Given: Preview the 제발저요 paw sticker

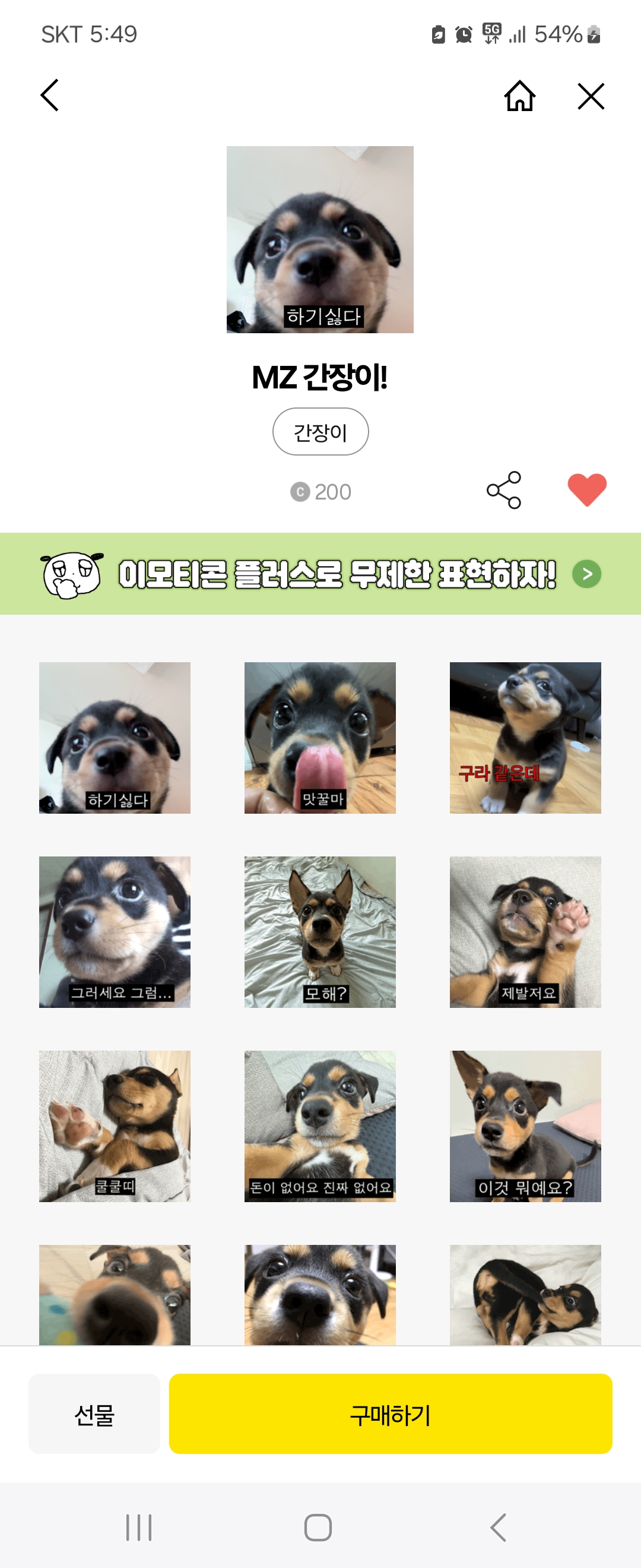Looking at the screenshot, I should (525, 932).
